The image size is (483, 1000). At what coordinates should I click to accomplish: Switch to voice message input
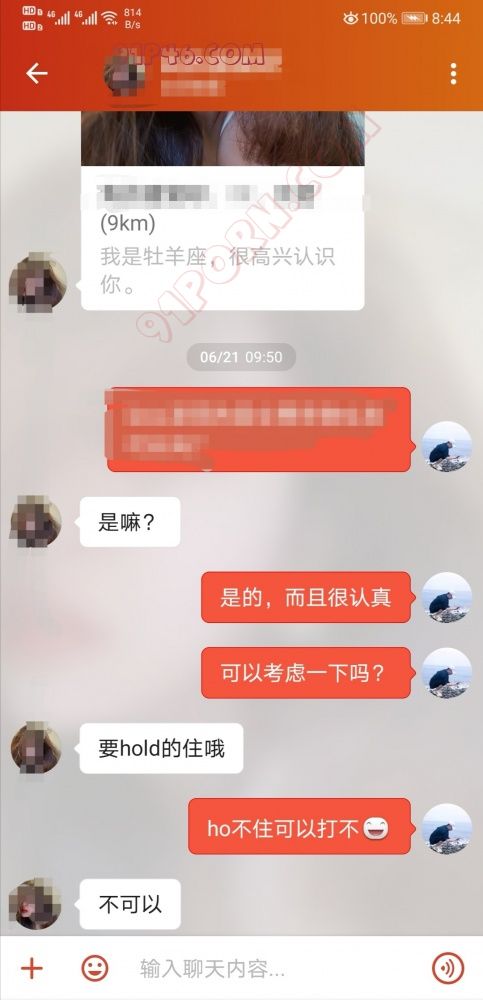click(448, 969)
